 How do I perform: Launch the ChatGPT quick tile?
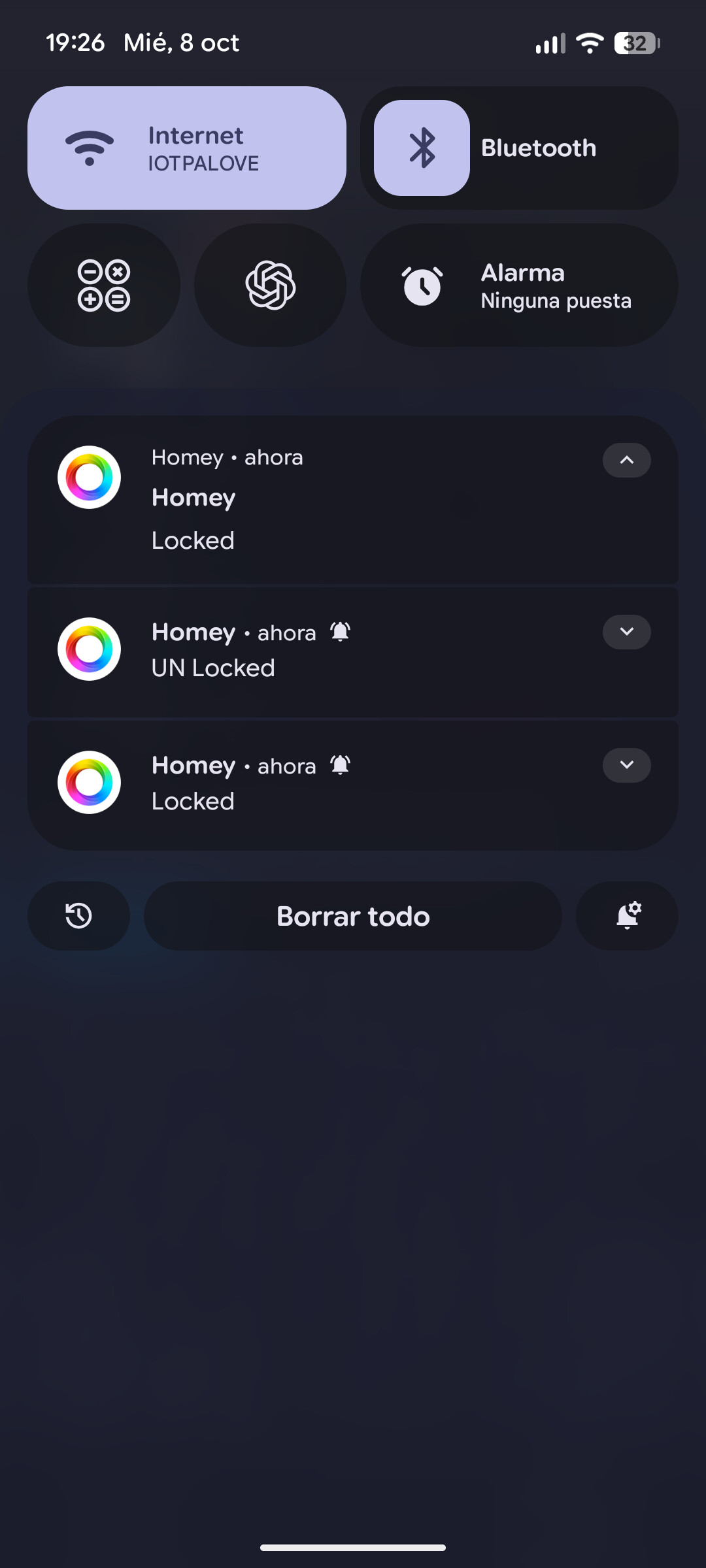270,286
